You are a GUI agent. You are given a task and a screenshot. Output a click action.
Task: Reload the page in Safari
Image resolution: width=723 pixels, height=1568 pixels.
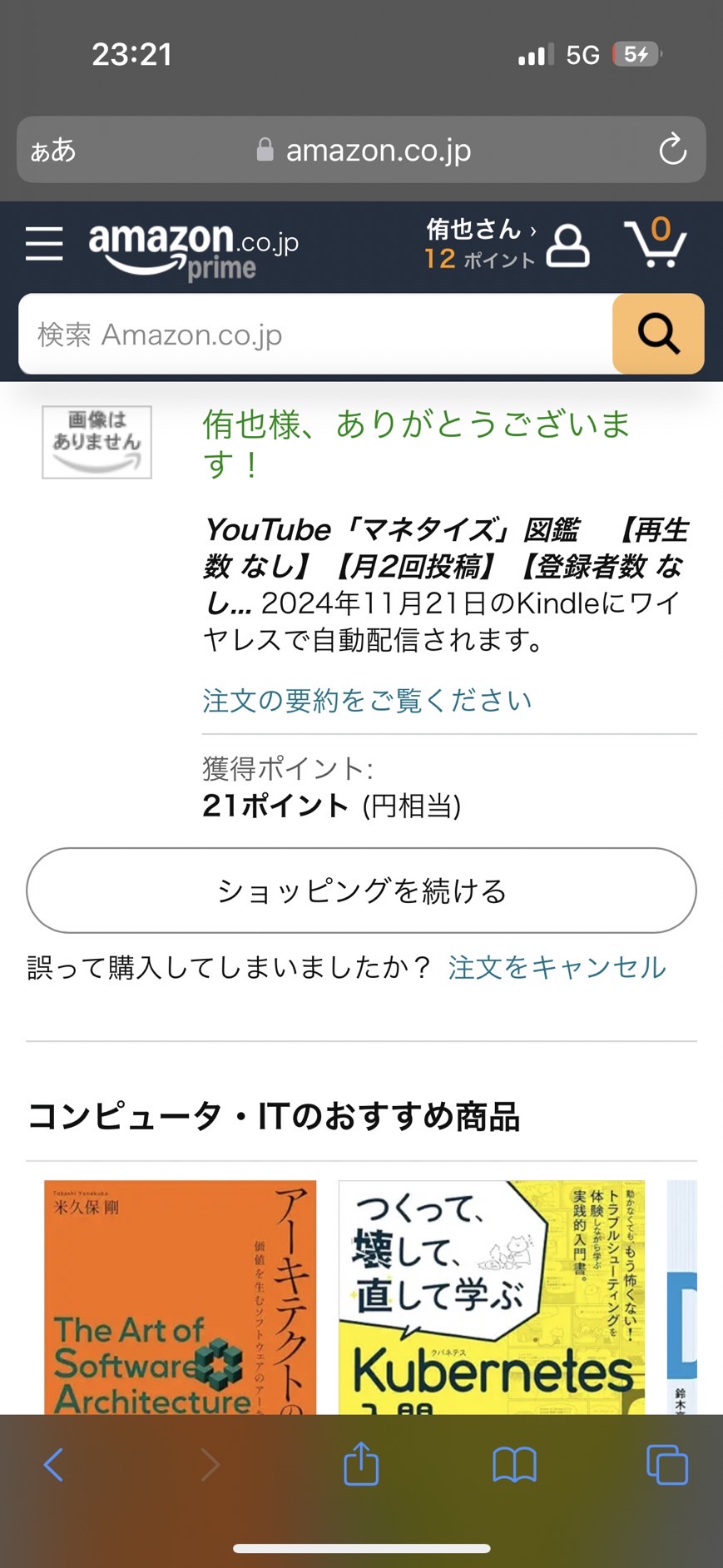[x=672, y=150]
